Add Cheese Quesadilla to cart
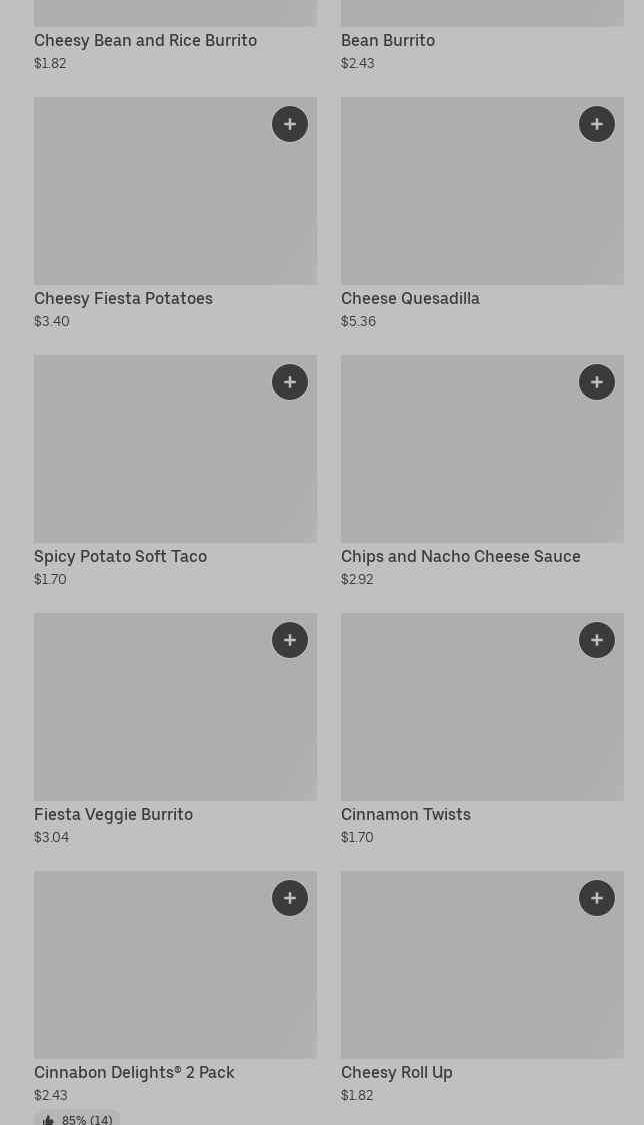This screenshot has height=1125, width=644. pyautogui.click(x=597, y=124)
